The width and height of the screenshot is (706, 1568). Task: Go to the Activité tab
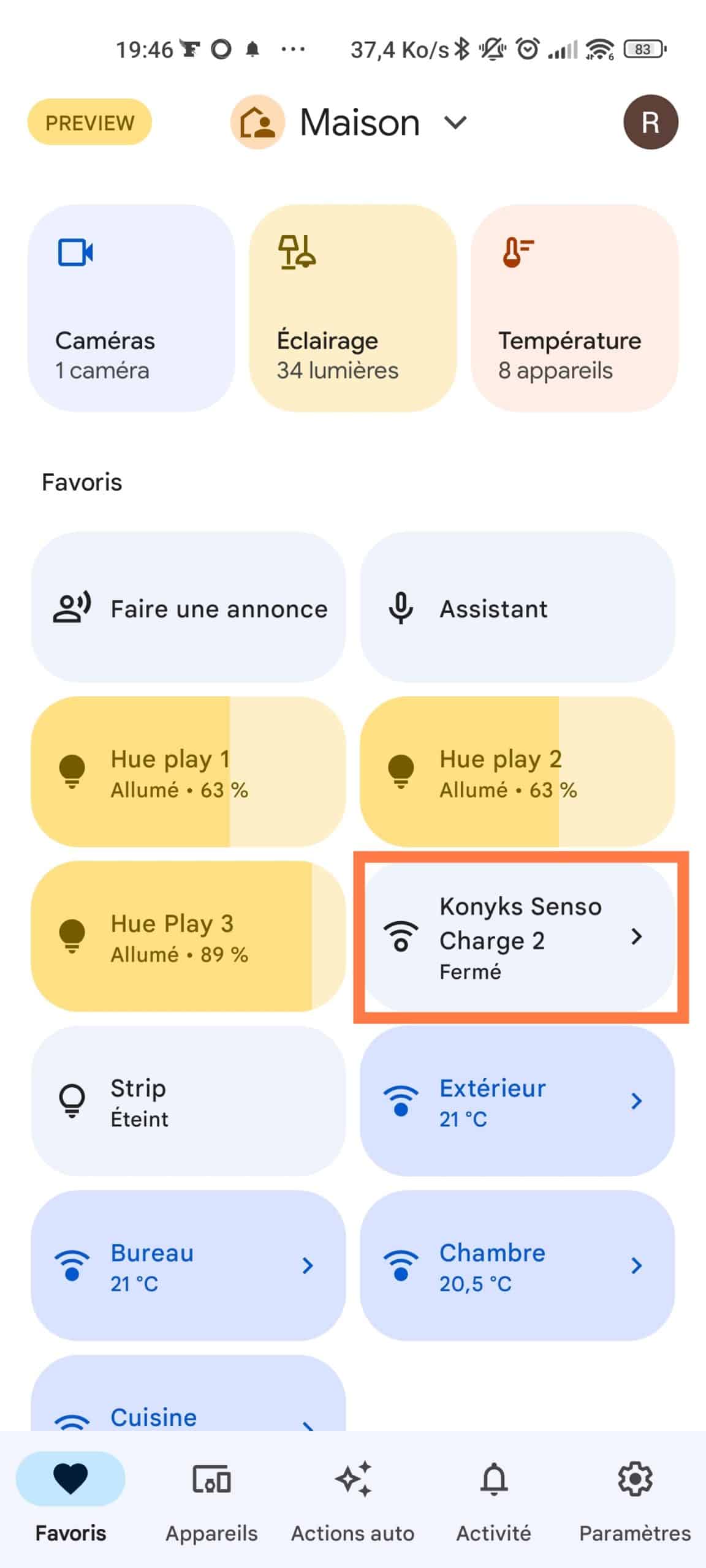[x=494, y=1501]
